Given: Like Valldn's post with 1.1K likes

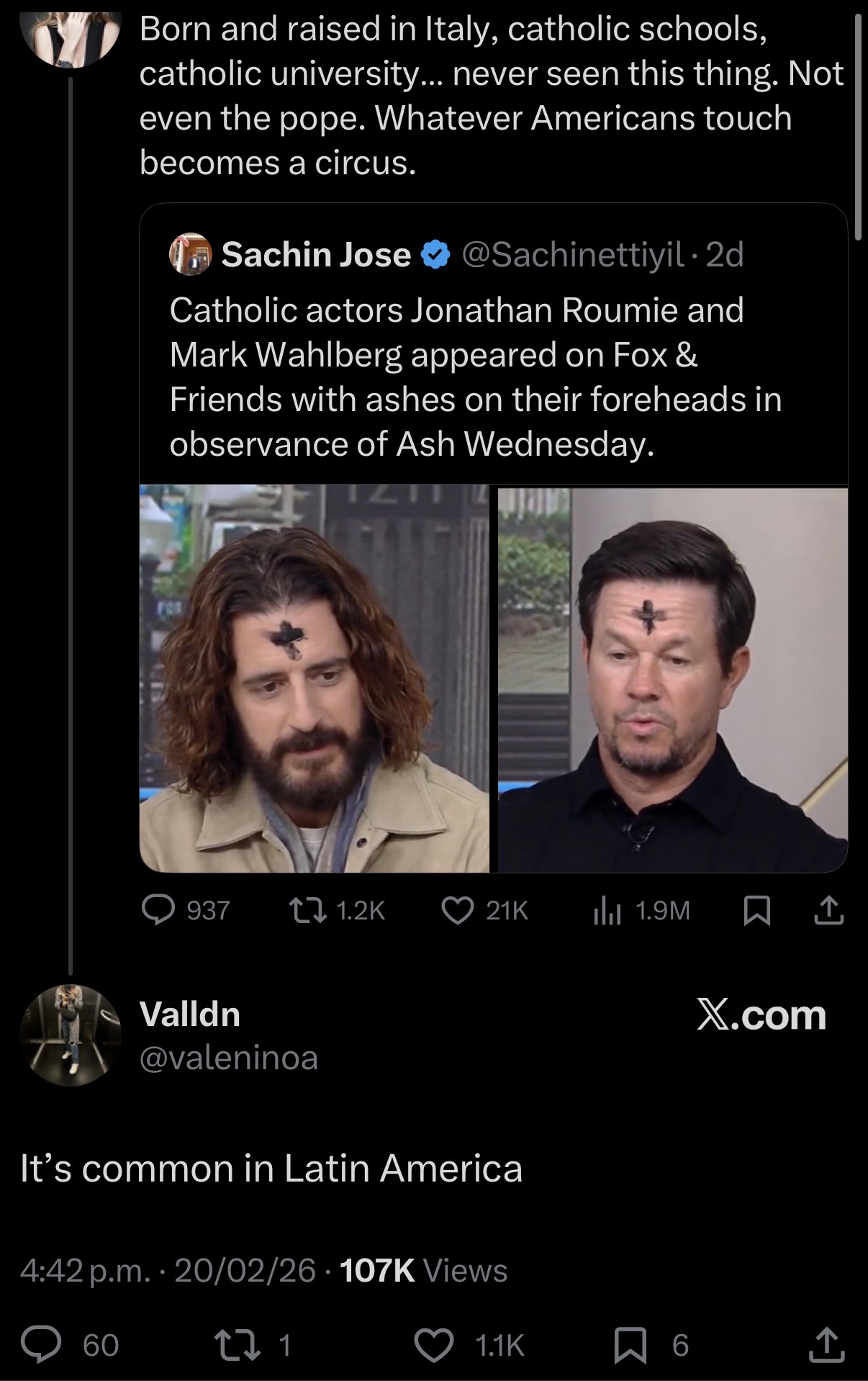Looking at the screenshot, I should [x=470, y=1344].
